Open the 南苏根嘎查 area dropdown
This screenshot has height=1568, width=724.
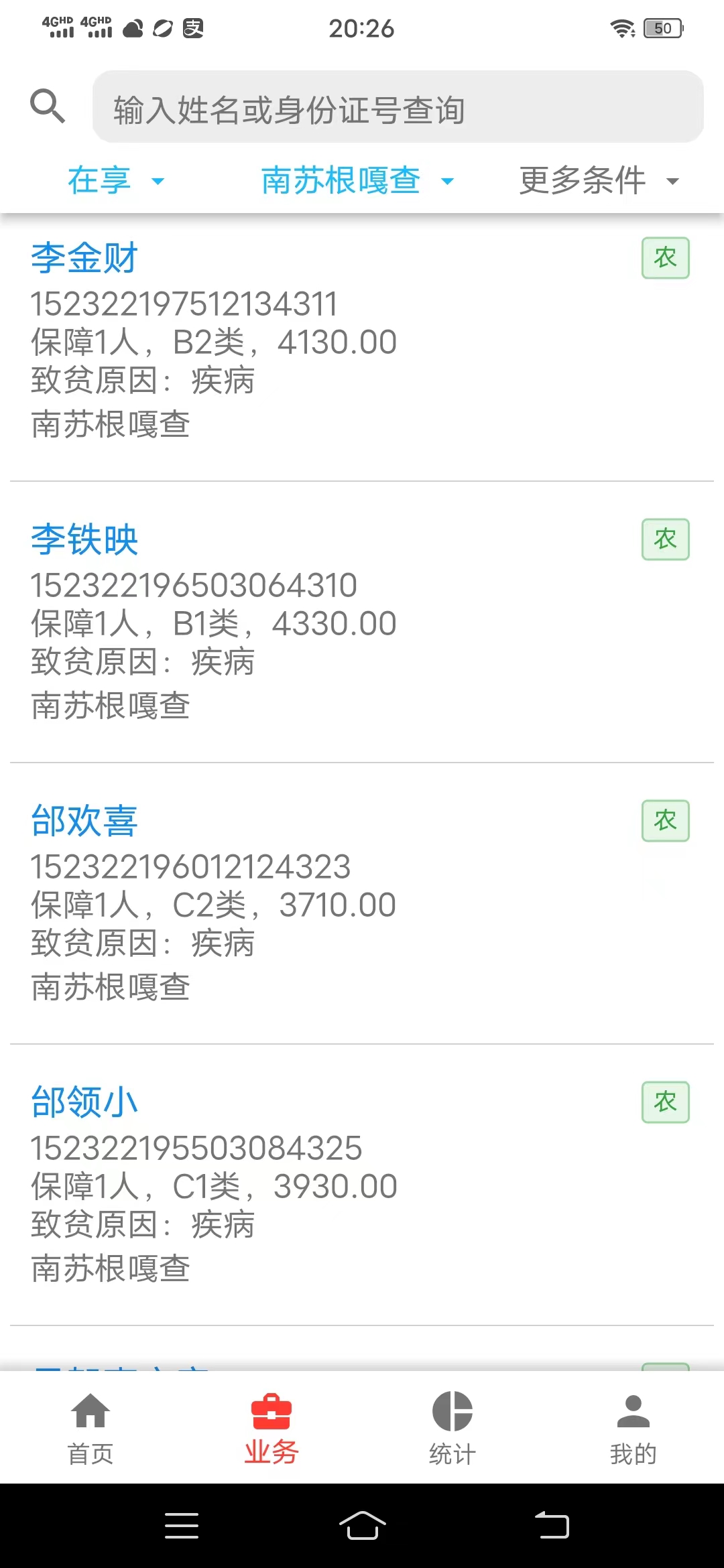pos(358,180)
